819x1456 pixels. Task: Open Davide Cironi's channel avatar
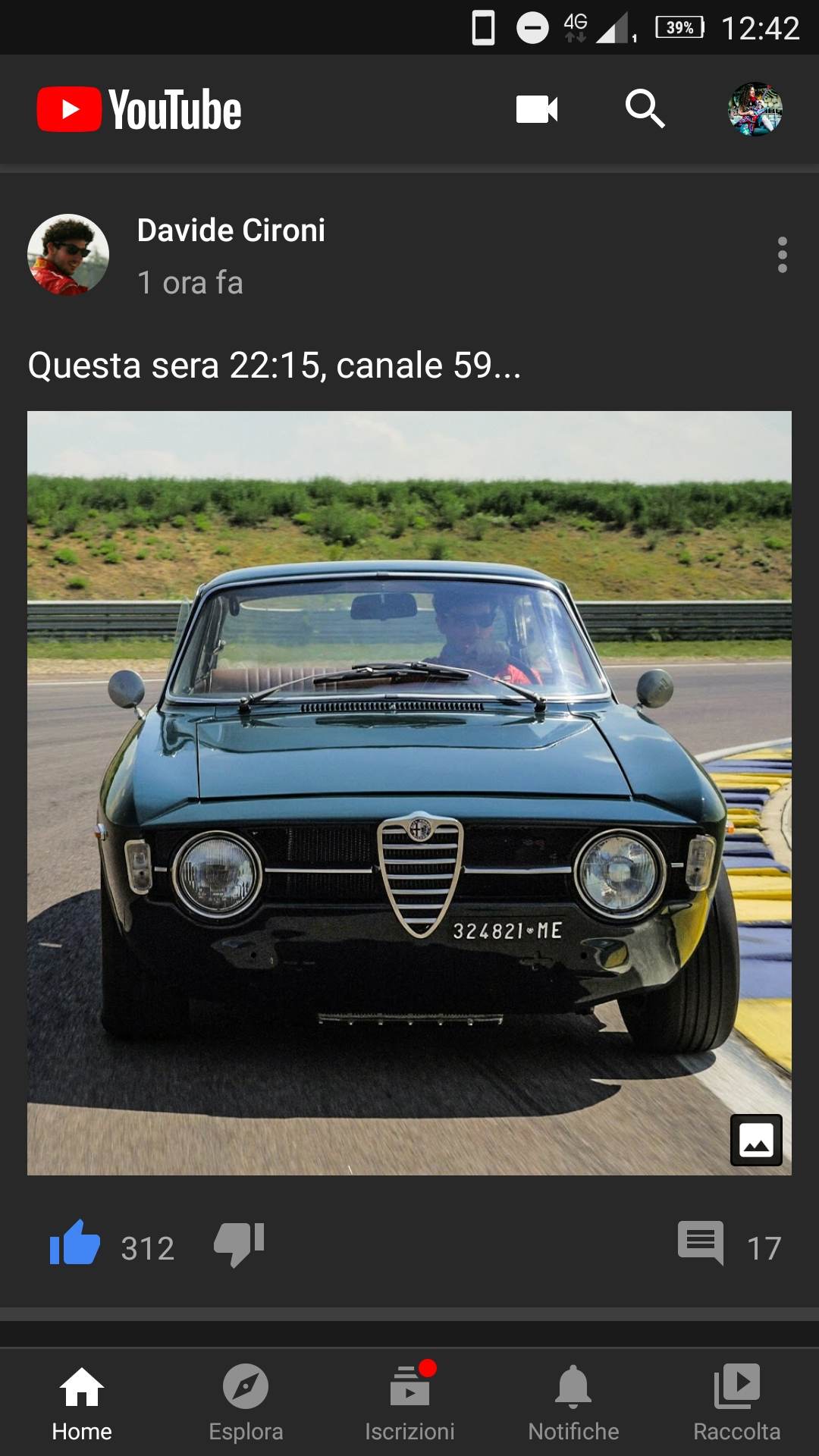pyautogui.click(x=68, y=255)
